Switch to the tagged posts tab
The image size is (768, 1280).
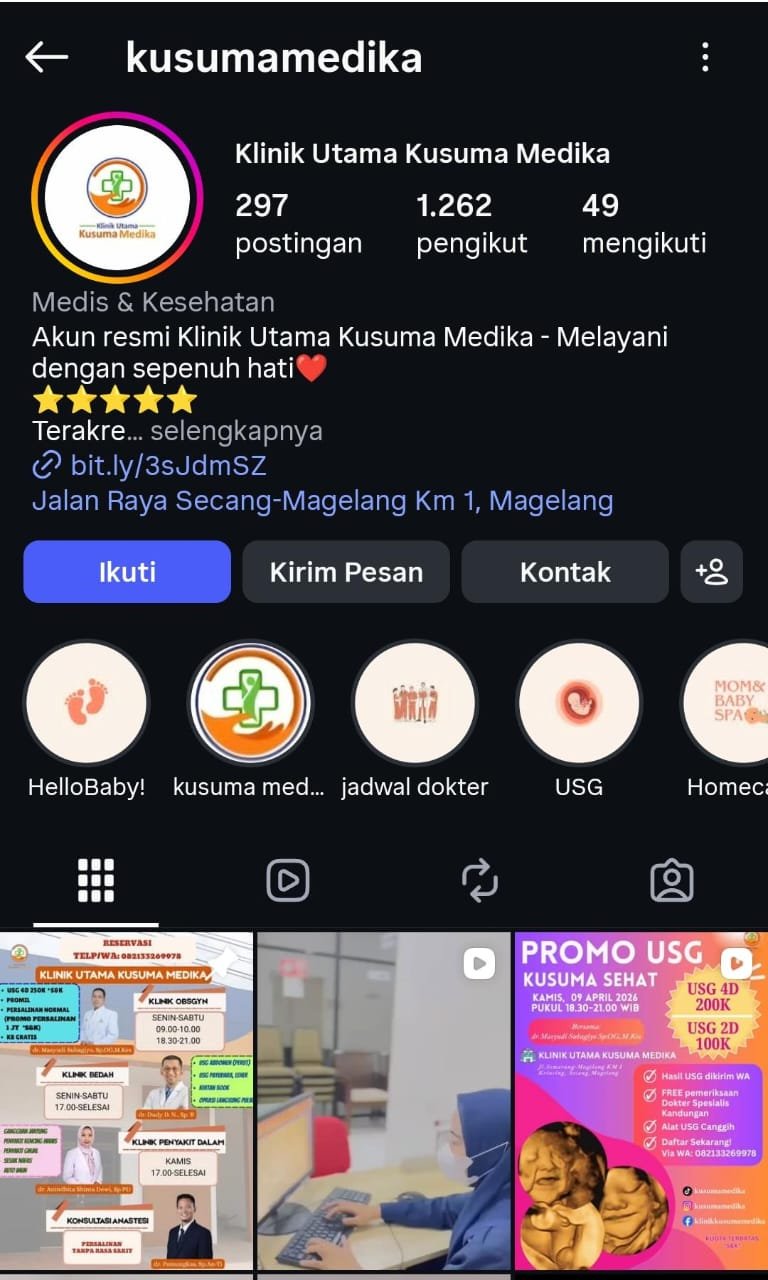672,880
